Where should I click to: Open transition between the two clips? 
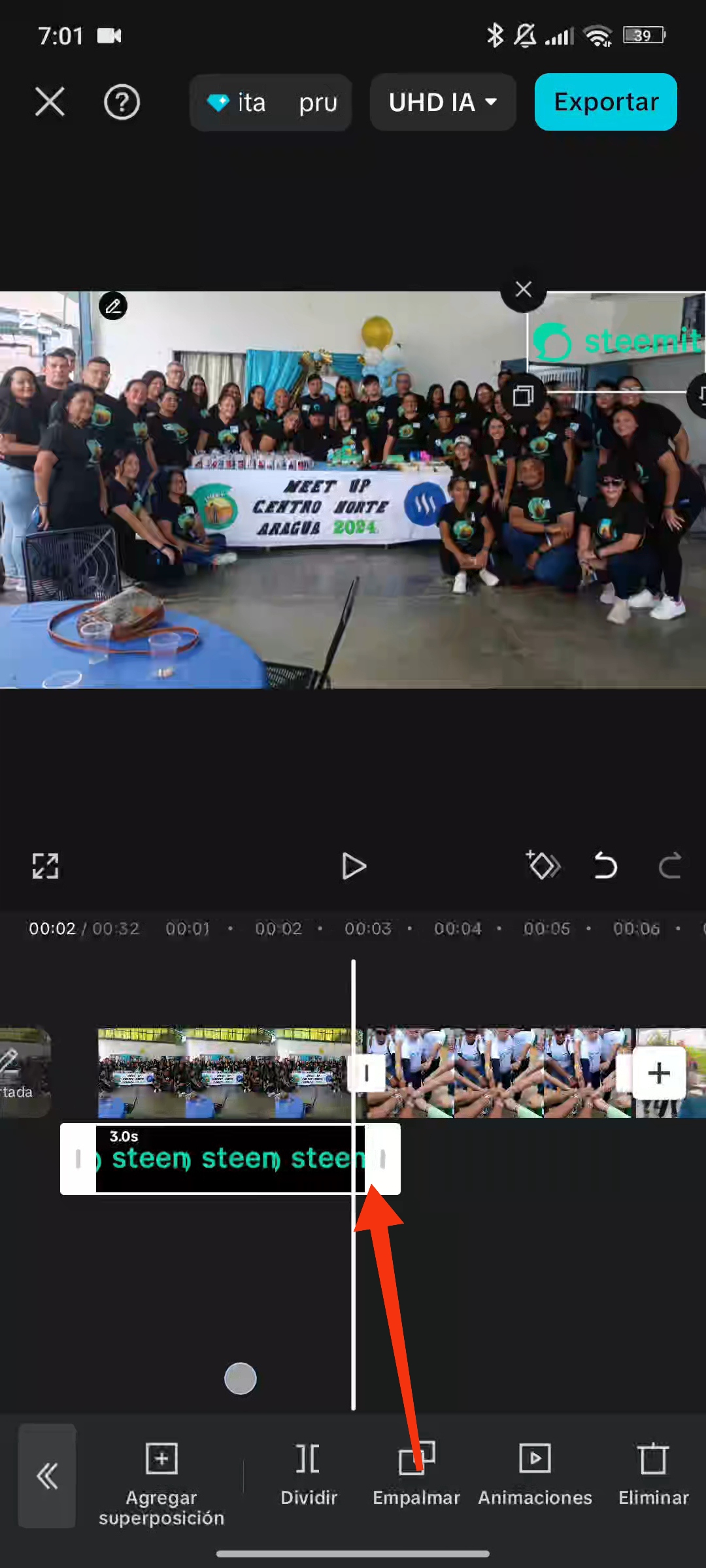[366, 1073]
